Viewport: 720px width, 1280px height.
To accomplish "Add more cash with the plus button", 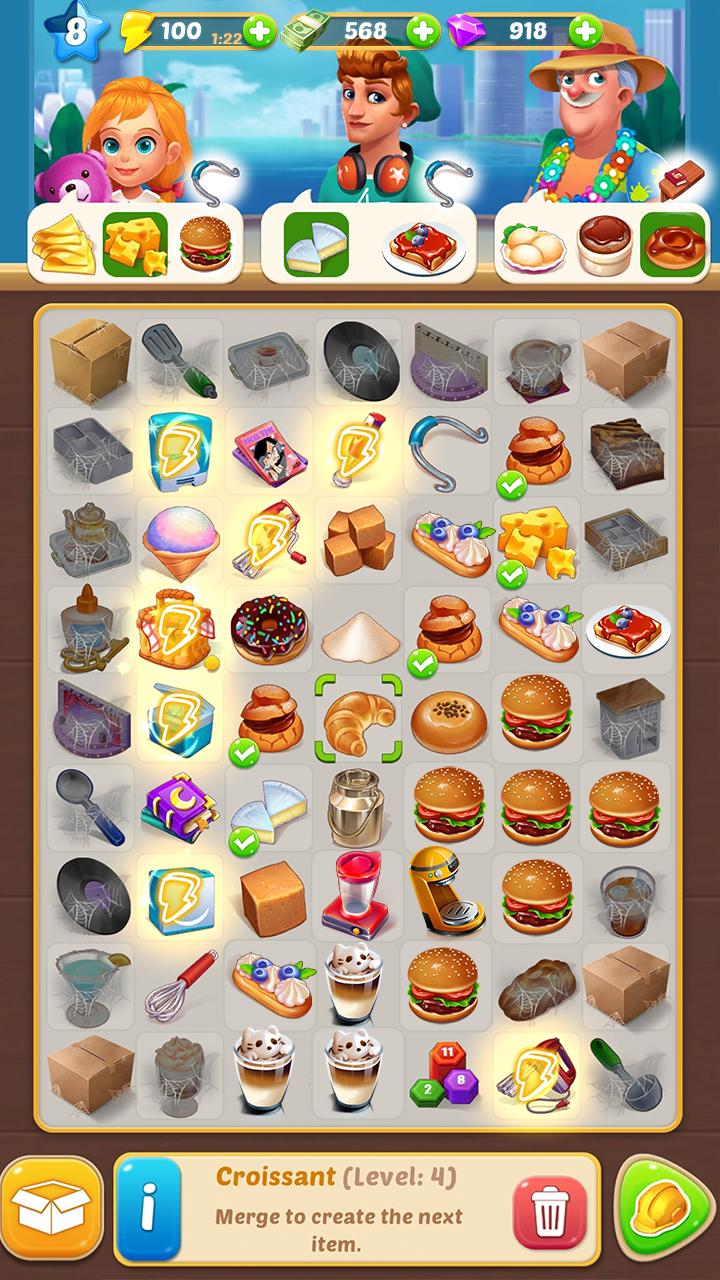I will [423, 32].
